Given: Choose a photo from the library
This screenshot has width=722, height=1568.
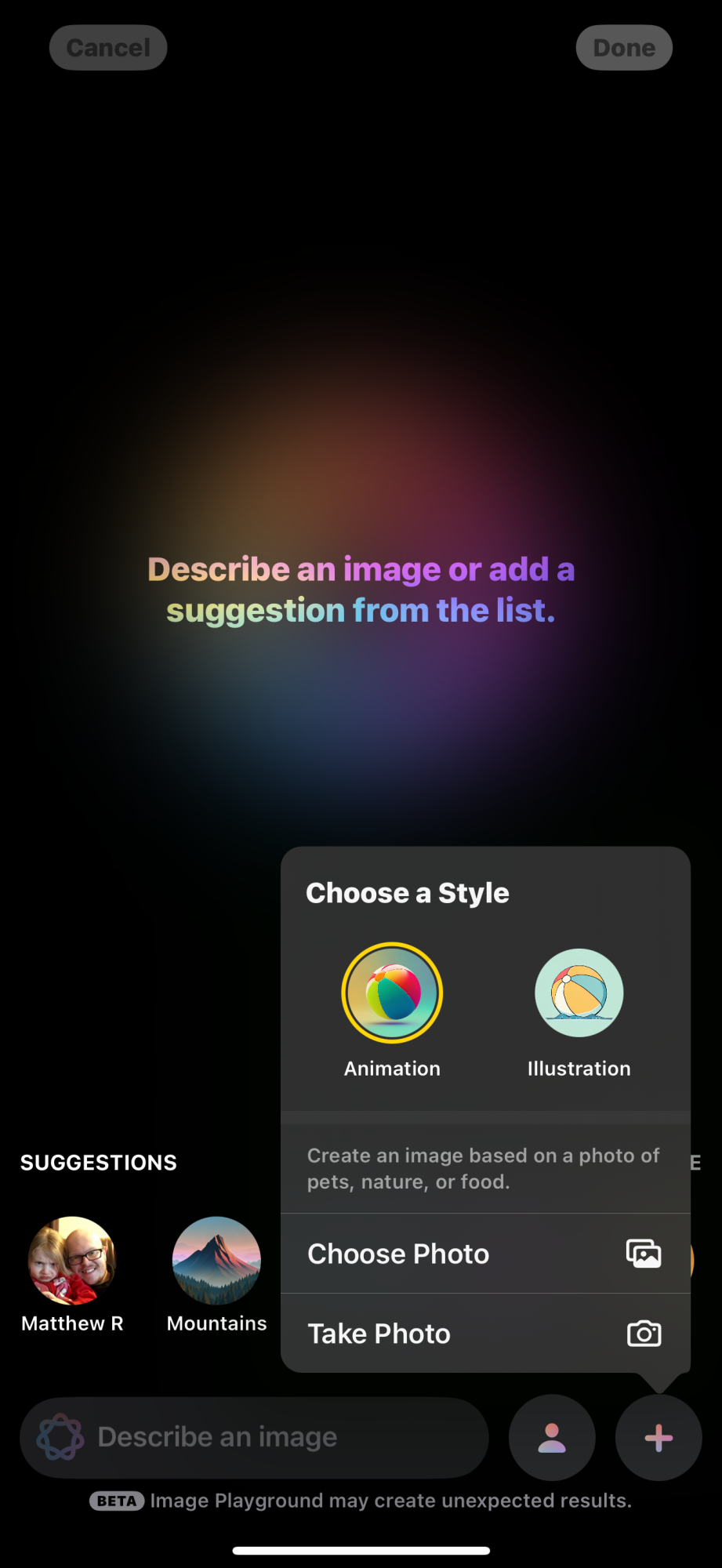Looking at the screenshot, I should click(x=484, y=1254).
